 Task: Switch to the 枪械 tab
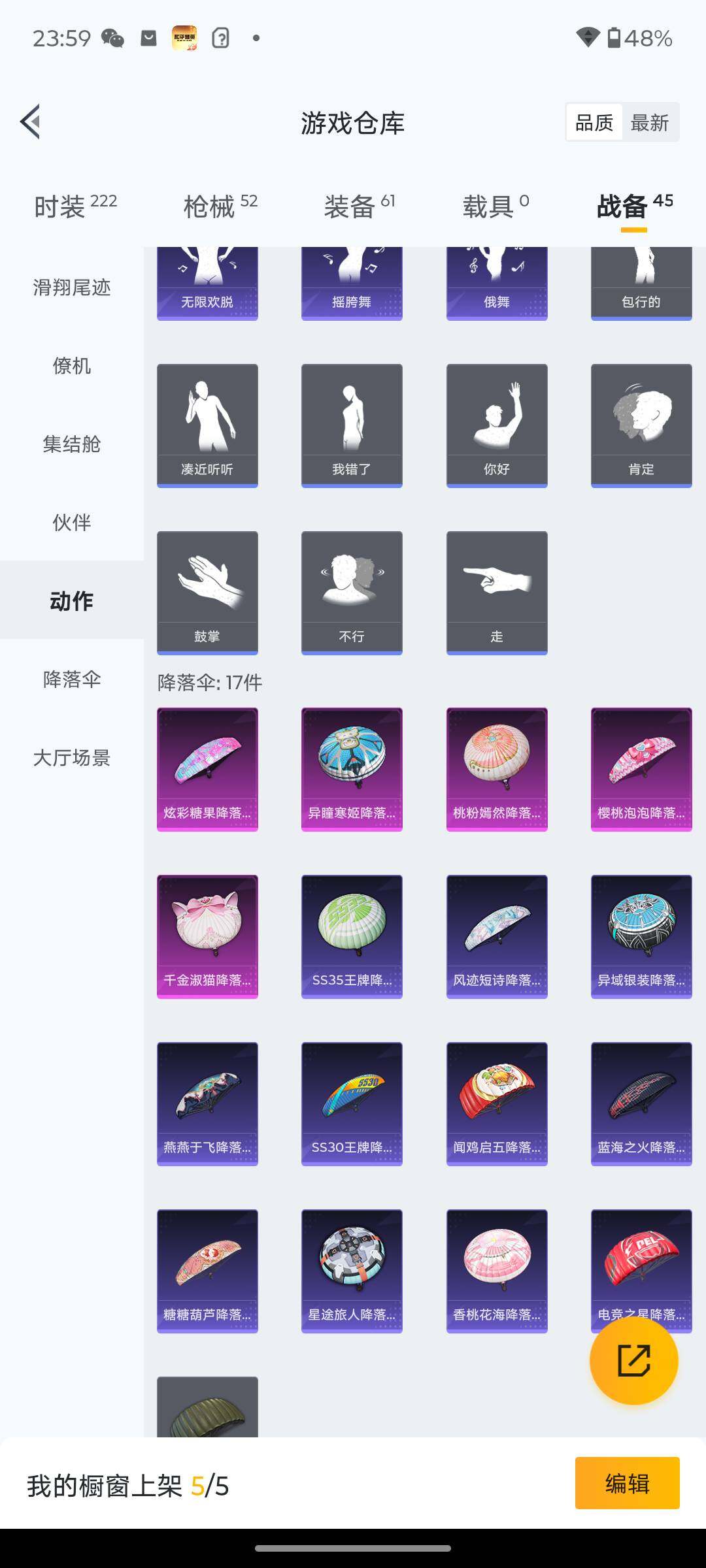pyautogui.click(x=220, y=206)
